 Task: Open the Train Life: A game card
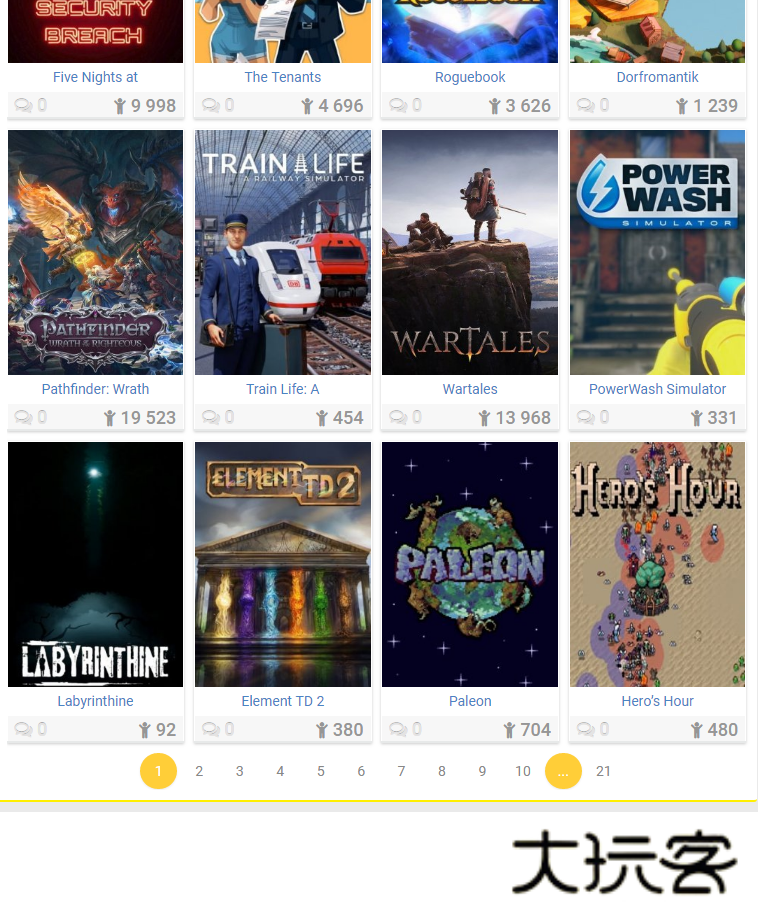283,253
